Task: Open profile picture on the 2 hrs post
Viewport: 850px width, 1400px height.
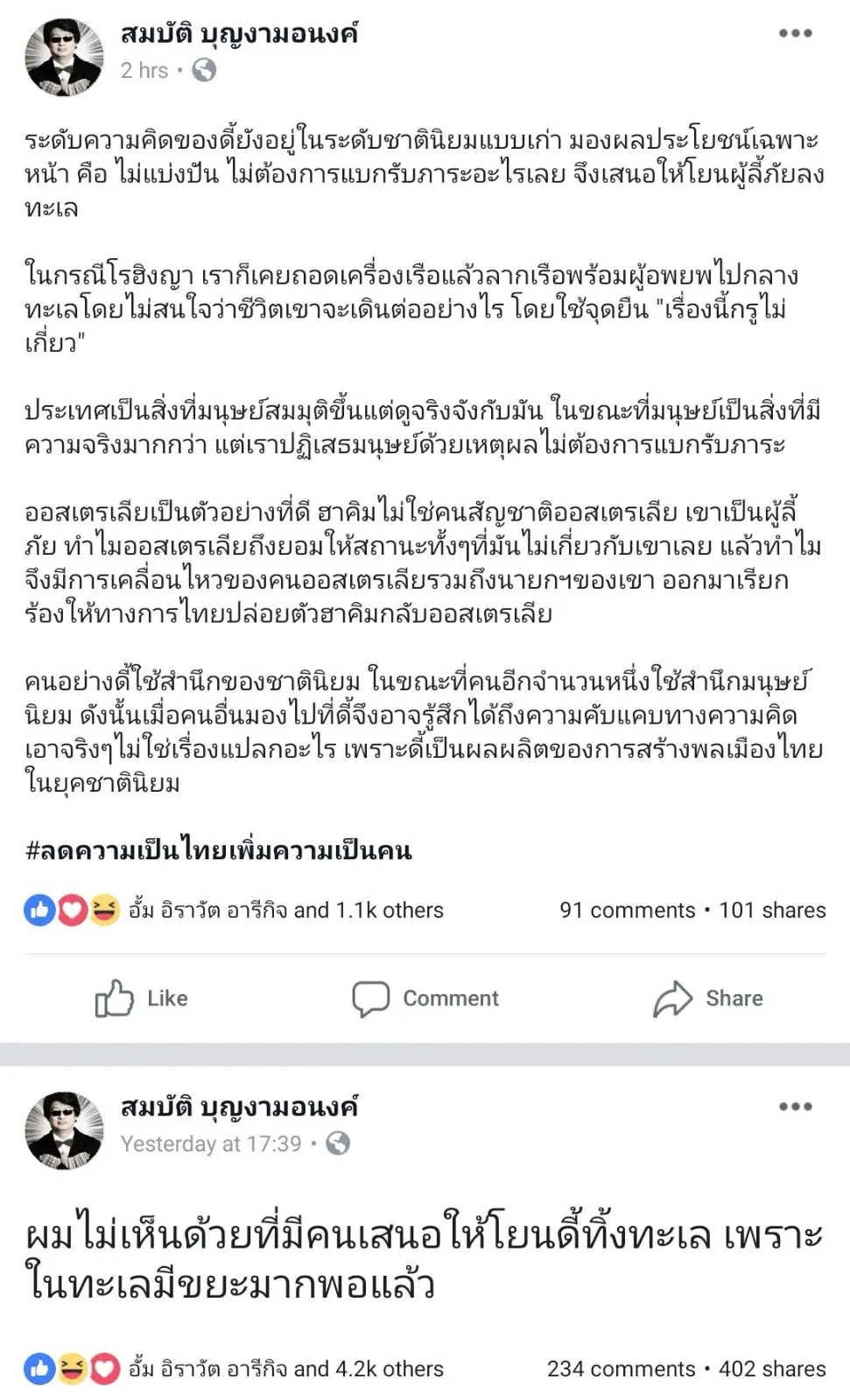Action: [64, 57]
